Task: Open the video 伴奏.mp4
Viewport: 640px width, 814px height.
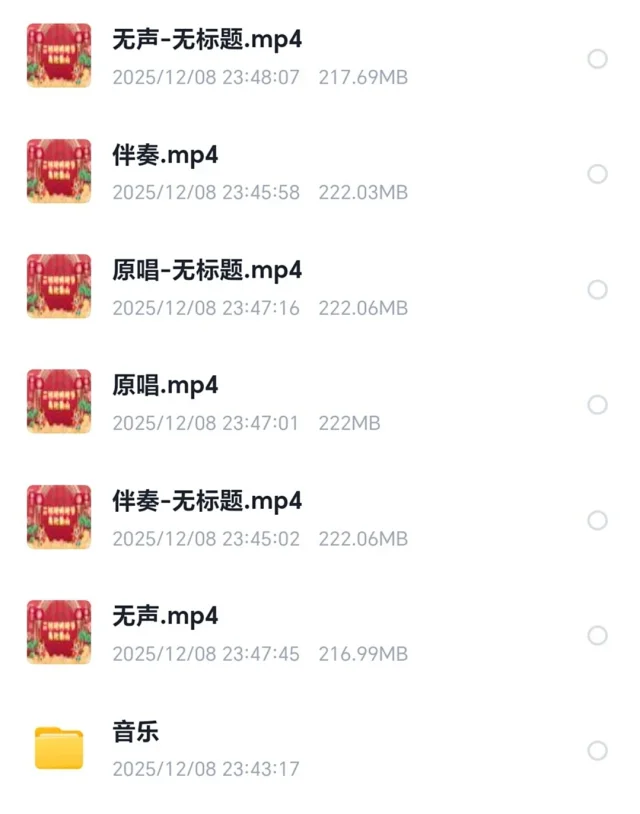Action: pyautogui.click(x=165, y=155)
